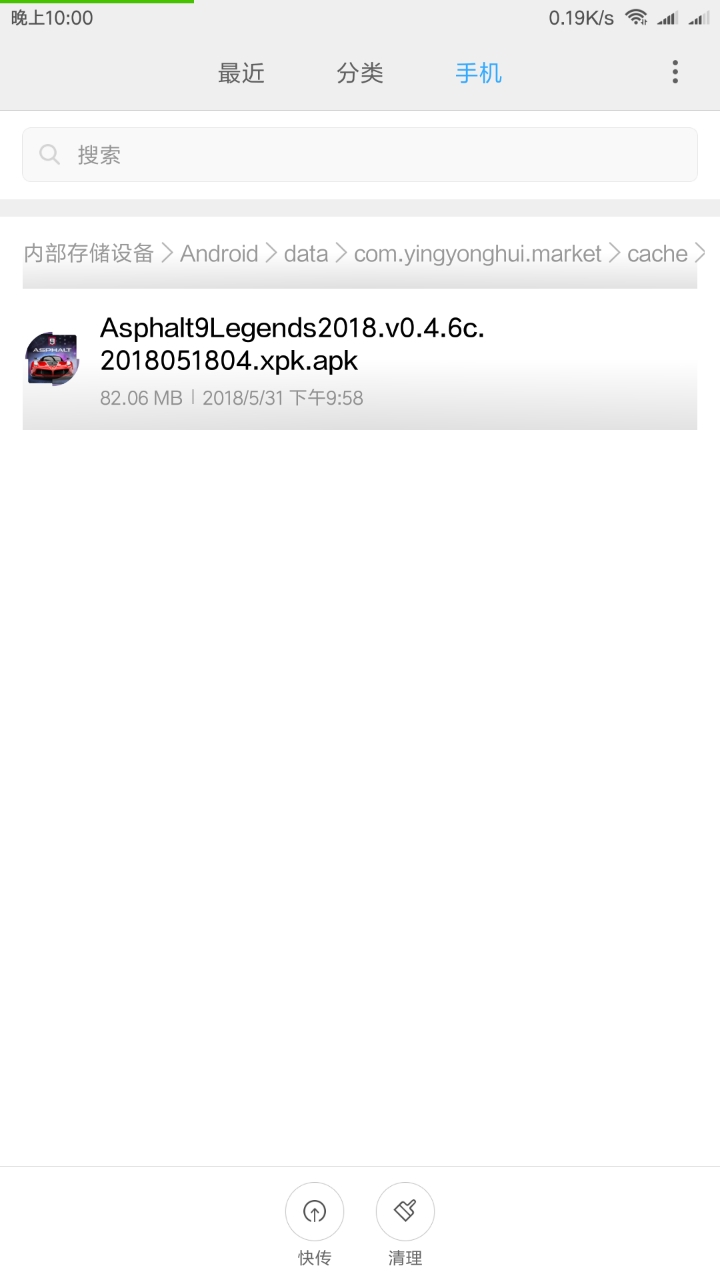Tap the 清理 cleanup button
This screenshot has width=720, height=1280.
[405, 1212]
